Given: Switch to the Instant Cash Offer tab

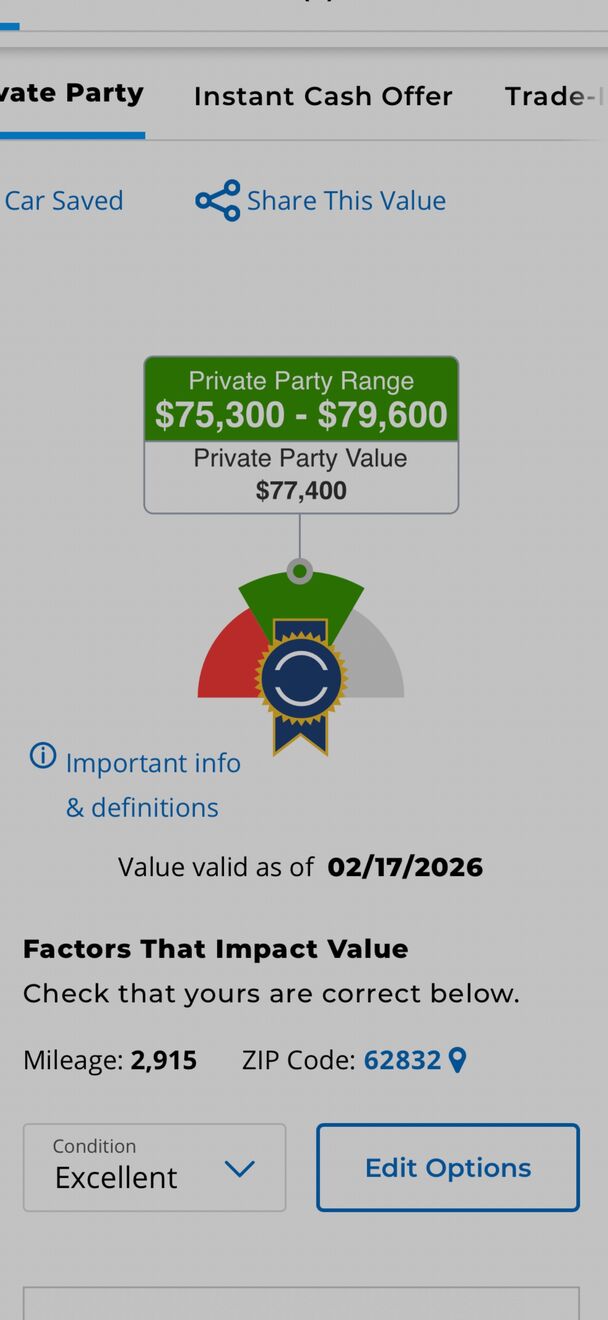Looking at the screenshot, I should pos(323,96).
